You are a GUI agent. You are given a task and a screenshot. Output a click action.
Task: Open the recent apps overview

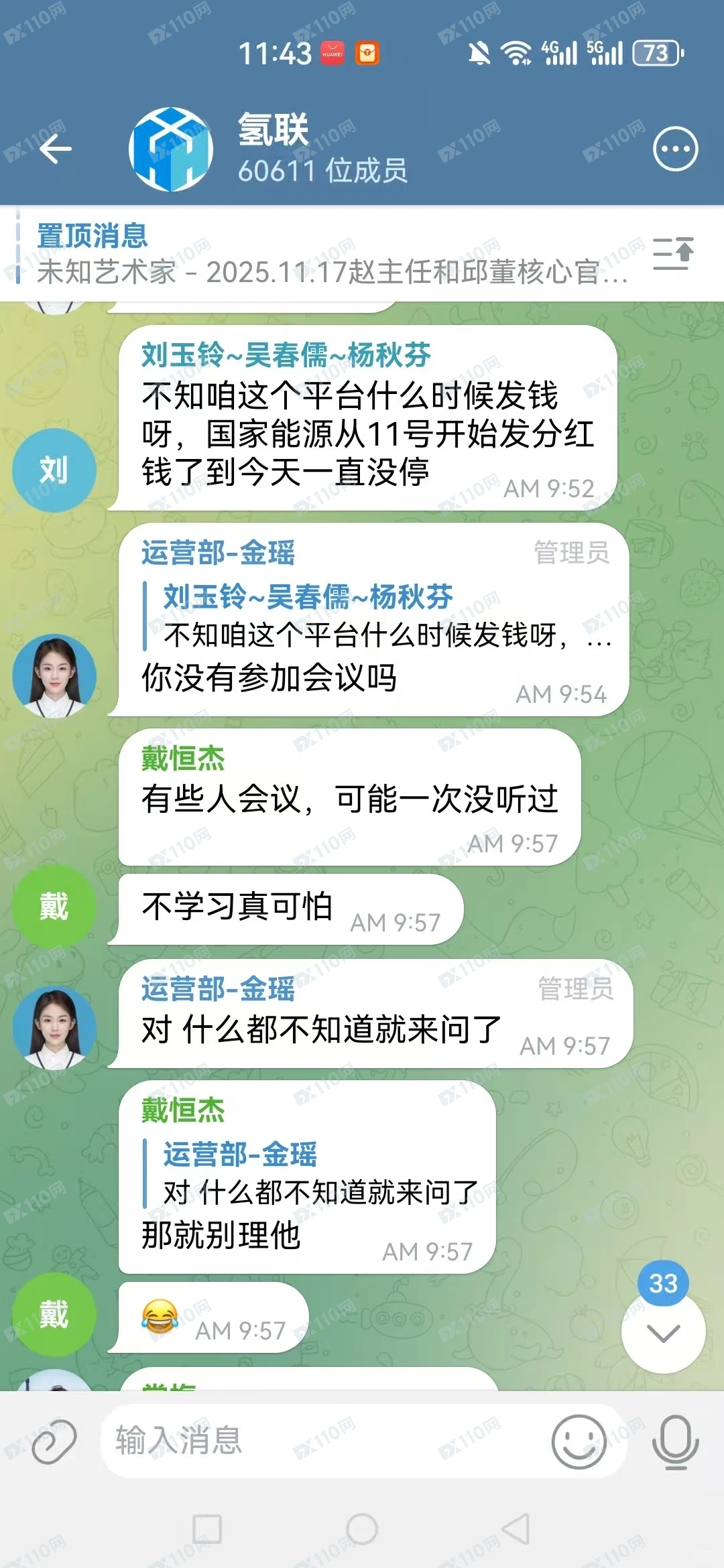(x=207, y=1529)
